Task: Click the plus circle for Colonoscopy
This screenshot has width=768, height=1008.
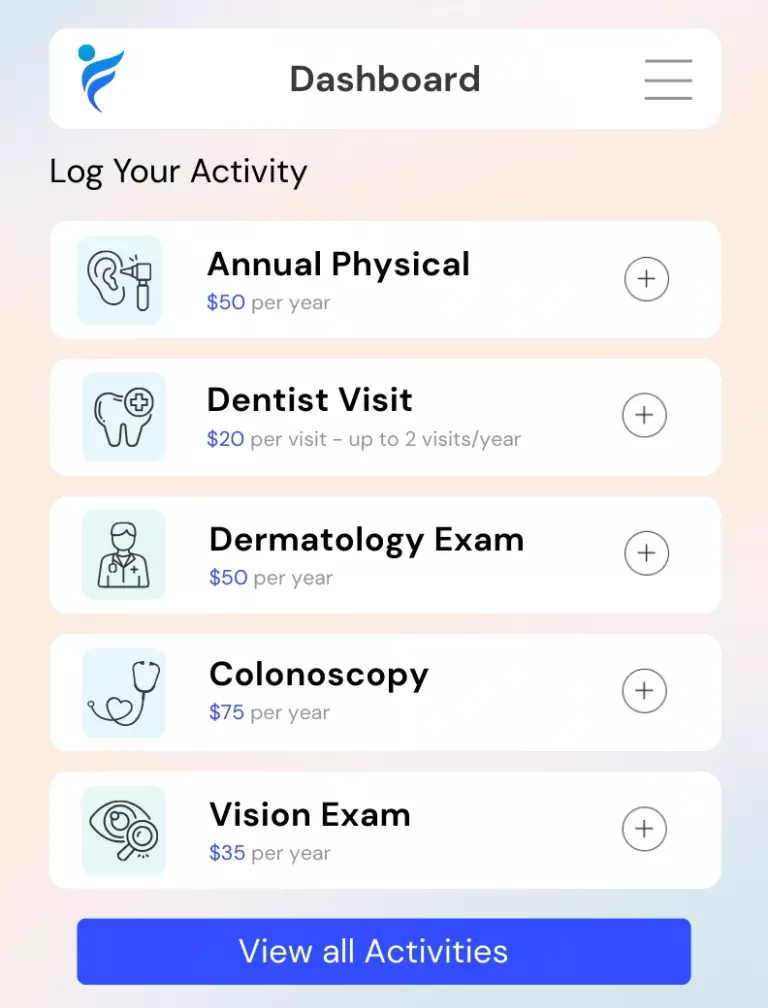Action: pos(644,691)
